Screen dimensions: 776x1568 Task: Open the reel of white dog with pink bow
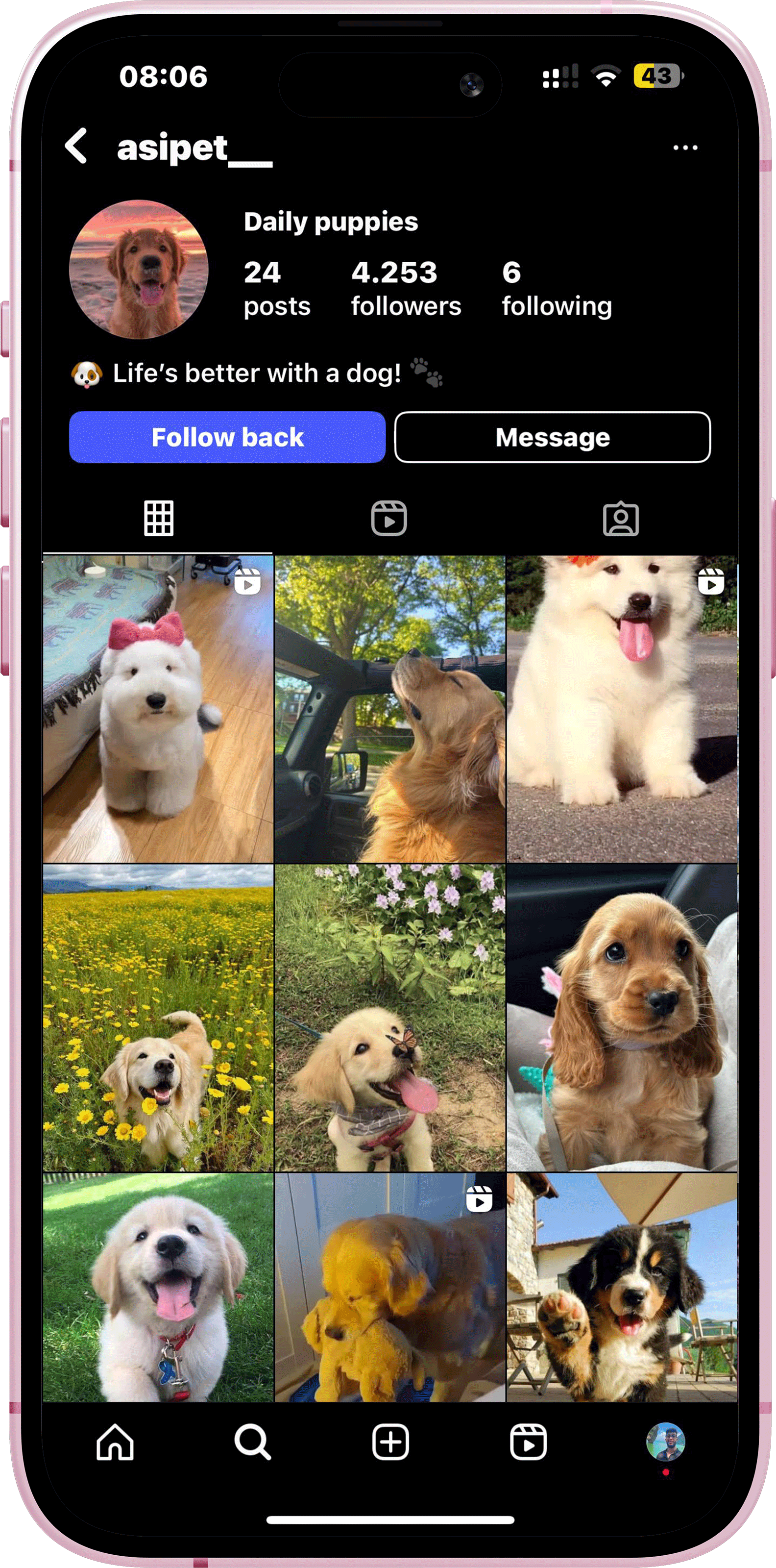[158, 709]
